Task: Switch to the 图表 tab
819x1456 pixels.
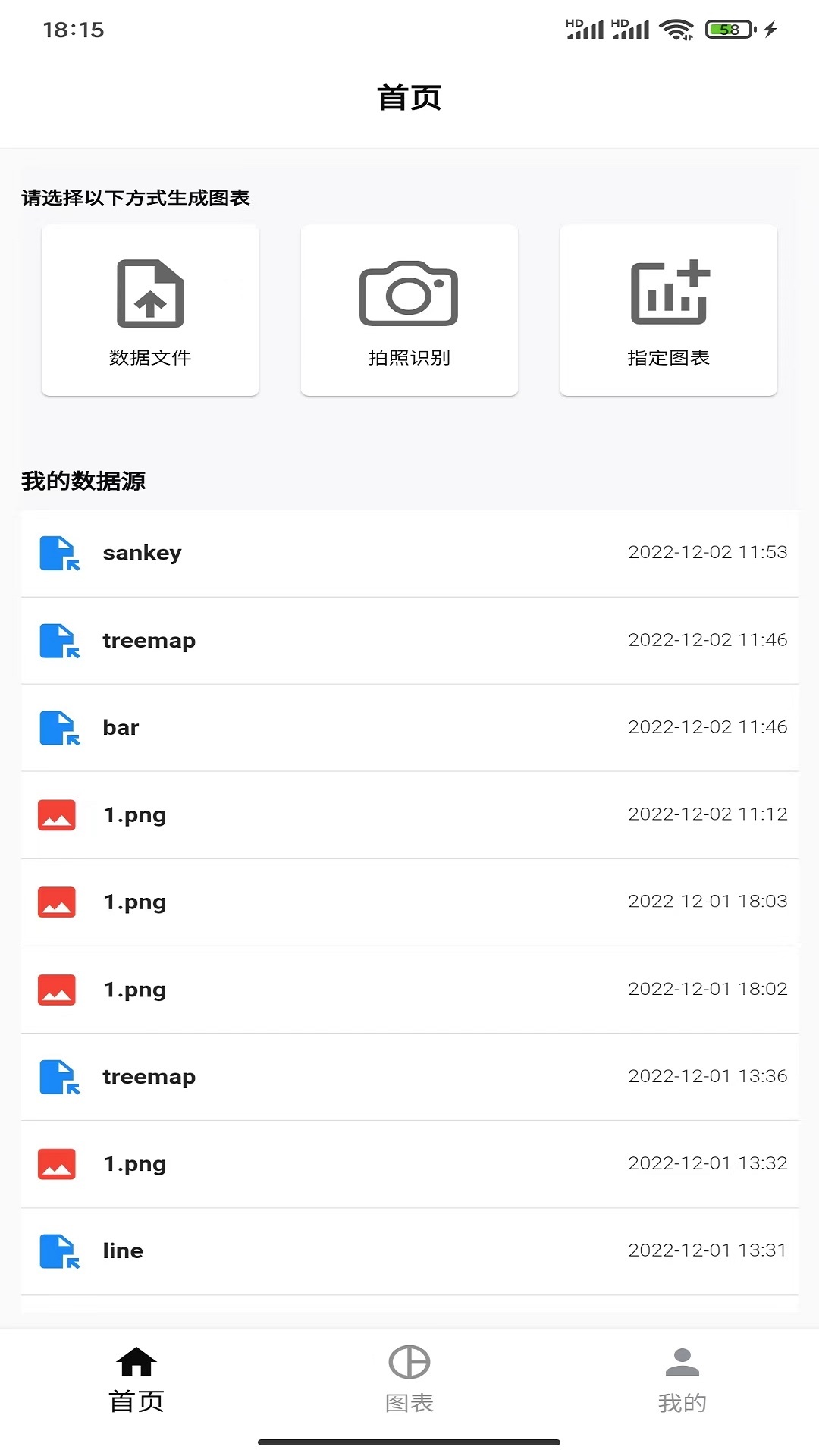Action: coord(409,1380)
